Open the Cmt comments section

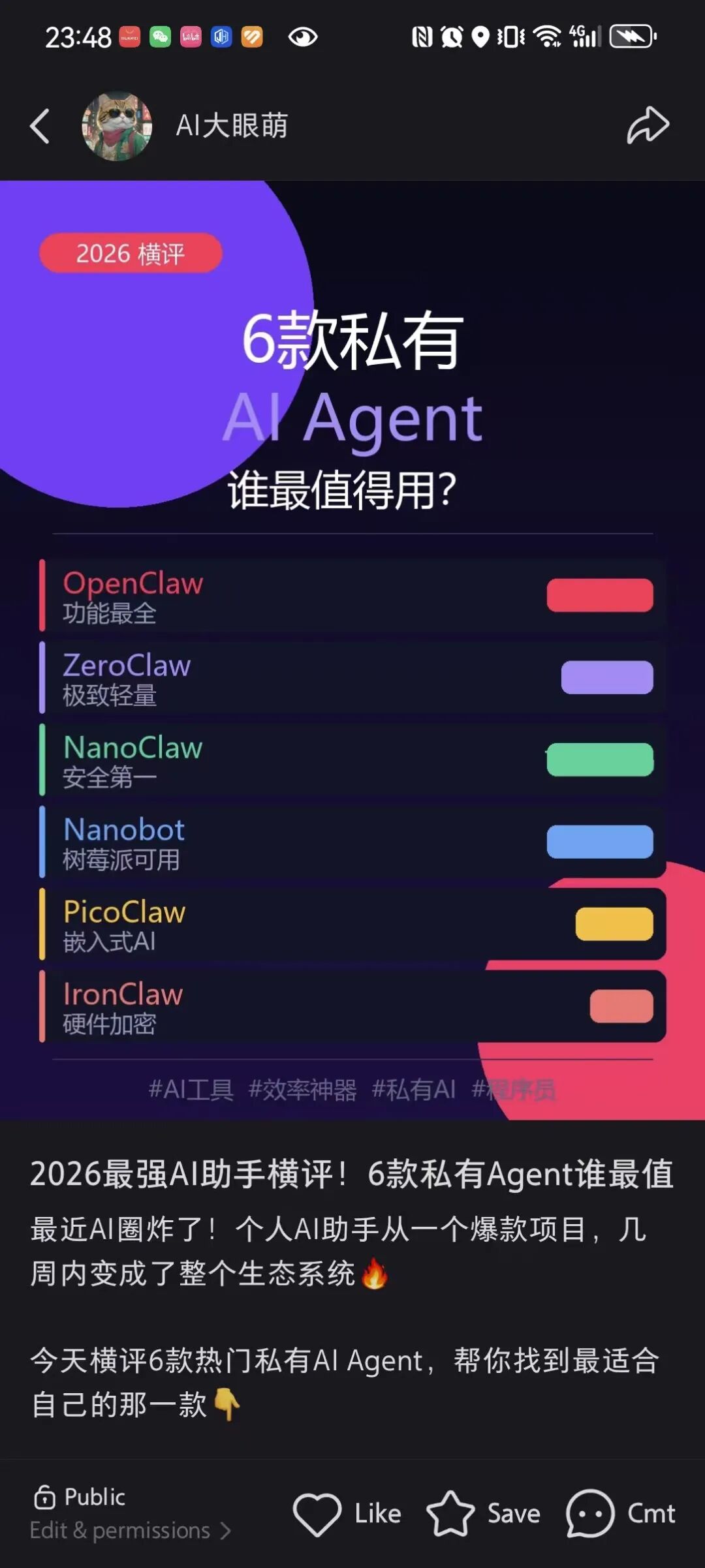pos(620,1513)
